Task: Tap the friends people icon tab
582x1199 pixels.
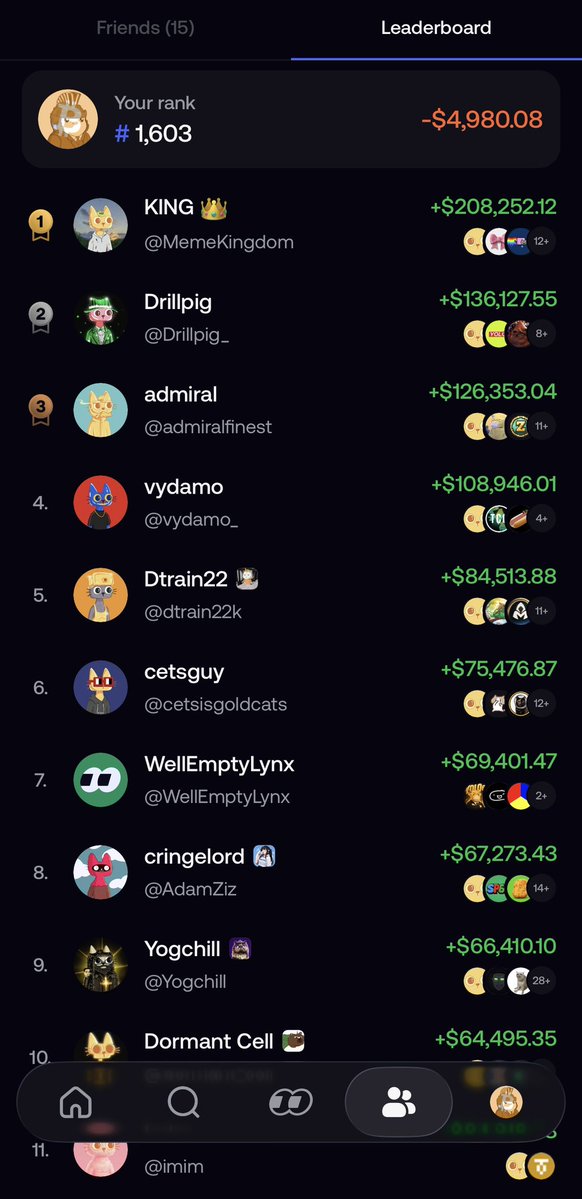Action: tap(398, 1103)
